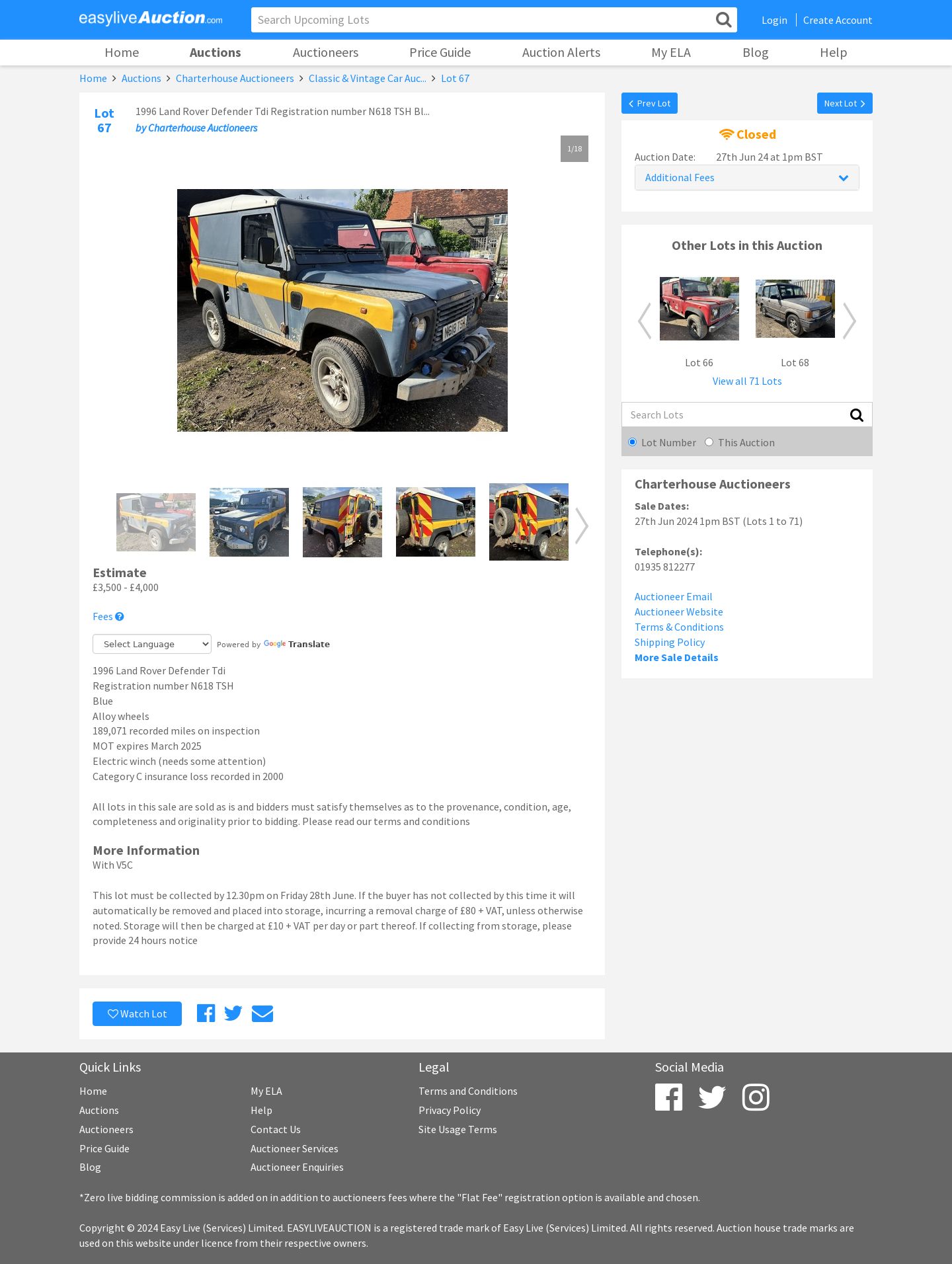Screen dimensions: 952x1264
Task: Go to the previous lot
Action: 649,103
